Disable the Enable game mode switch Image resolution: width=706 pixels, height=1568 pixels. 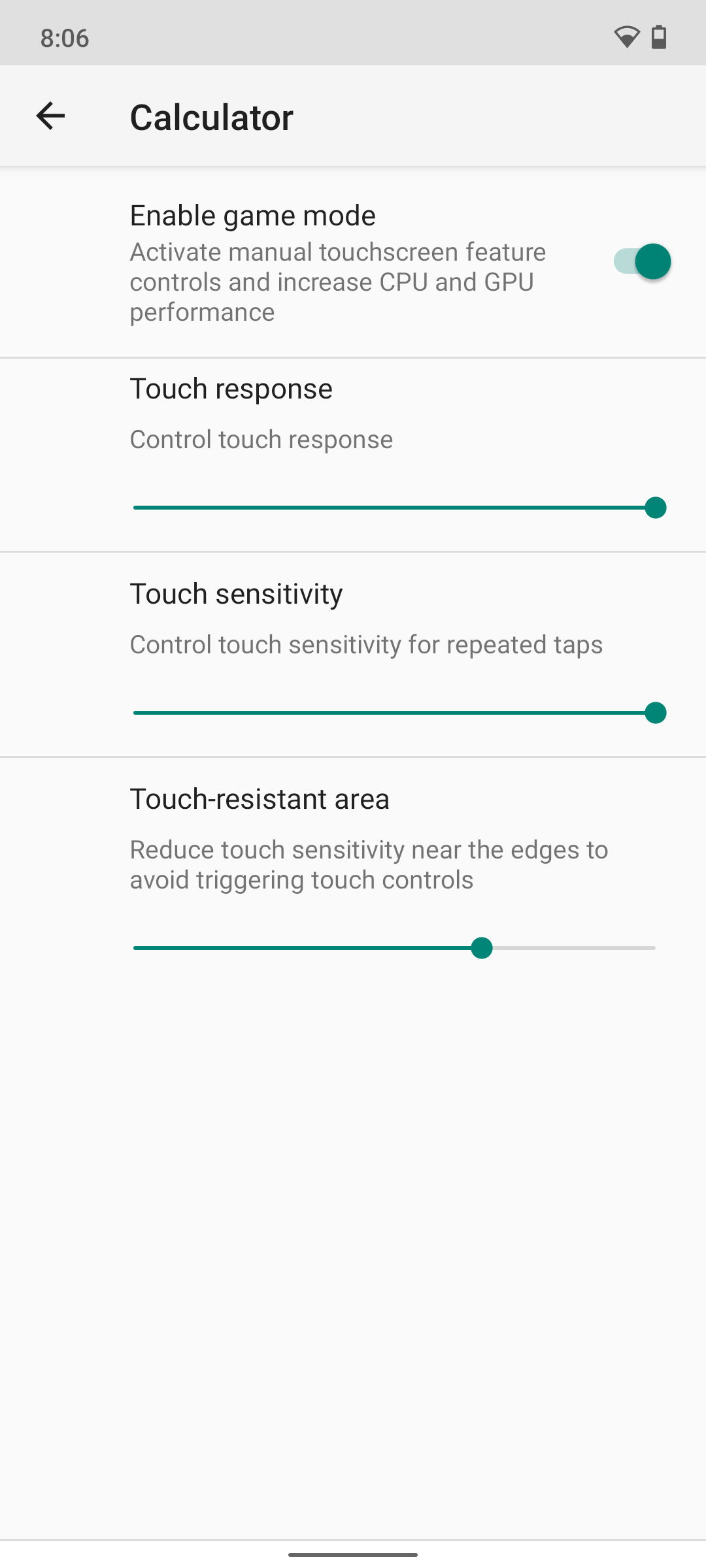click(x=642, y=262)
